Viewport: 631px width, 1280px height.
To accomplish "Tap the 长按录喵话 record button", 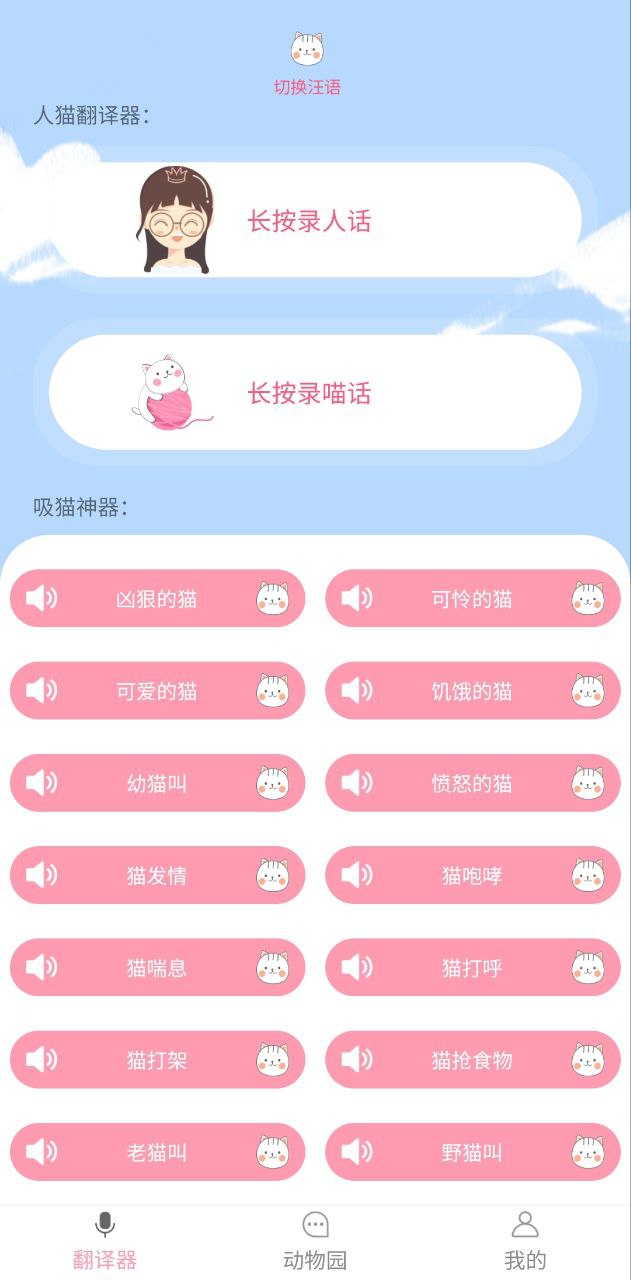I will (315, 393).
